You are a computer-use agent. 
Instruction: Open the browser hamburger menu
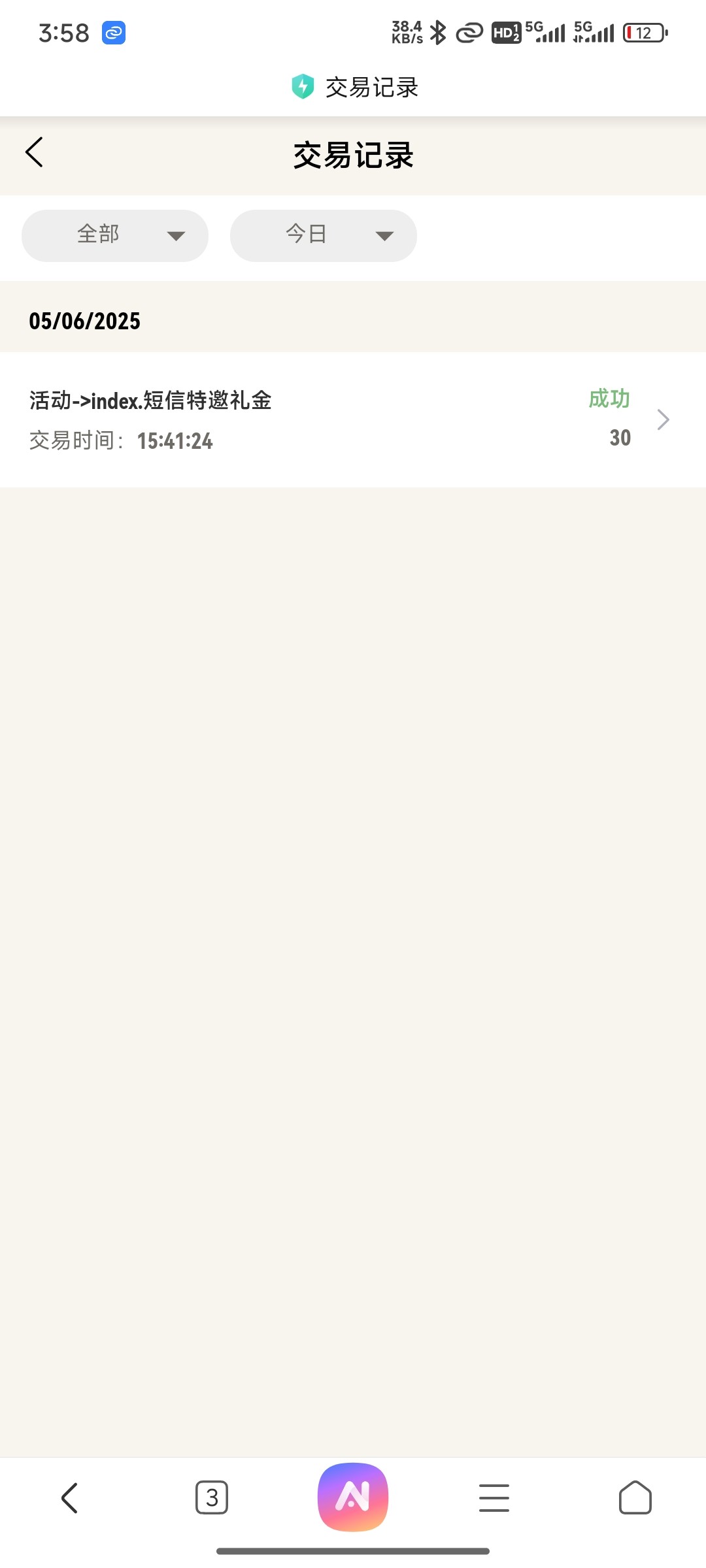494,1497
